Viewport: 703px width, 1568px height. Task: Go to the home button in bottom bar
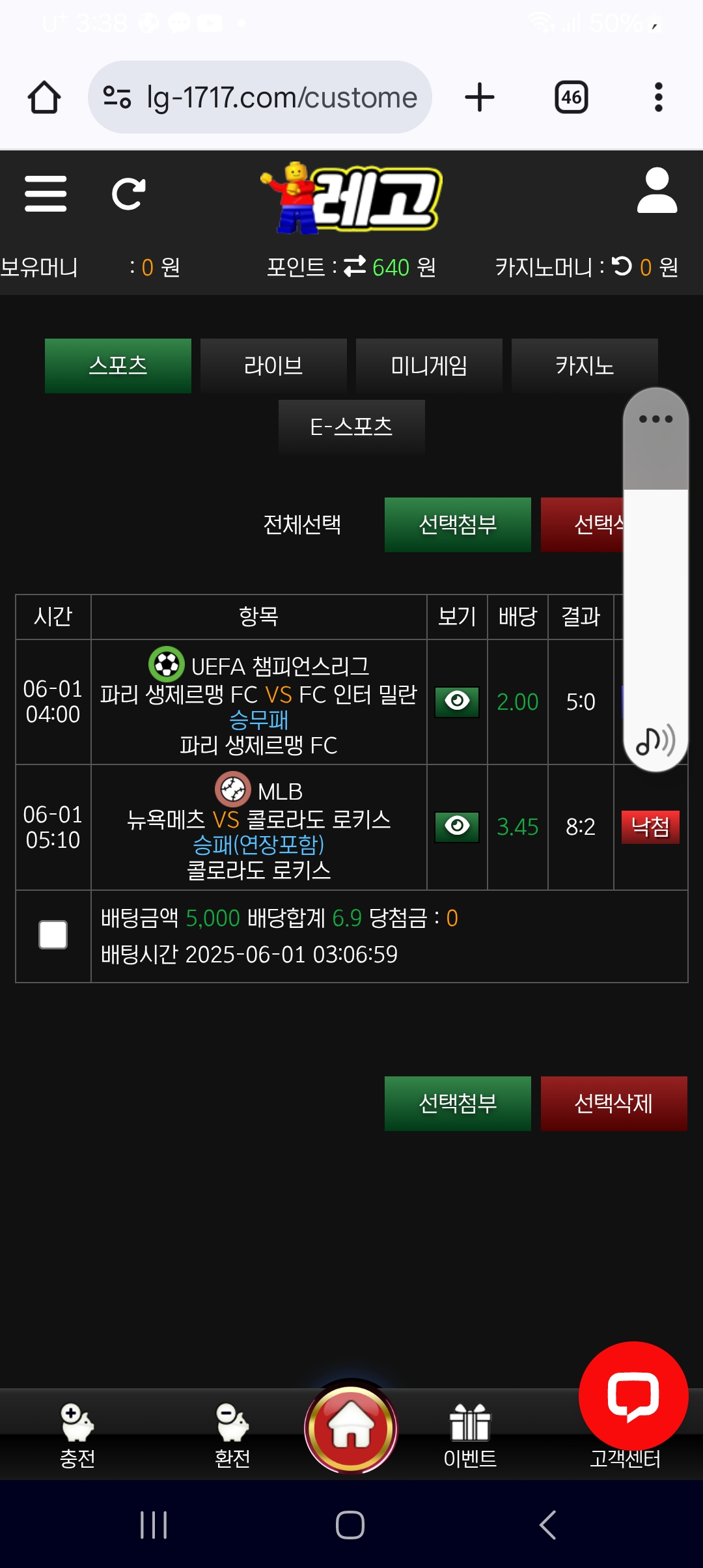[351, 1427]
